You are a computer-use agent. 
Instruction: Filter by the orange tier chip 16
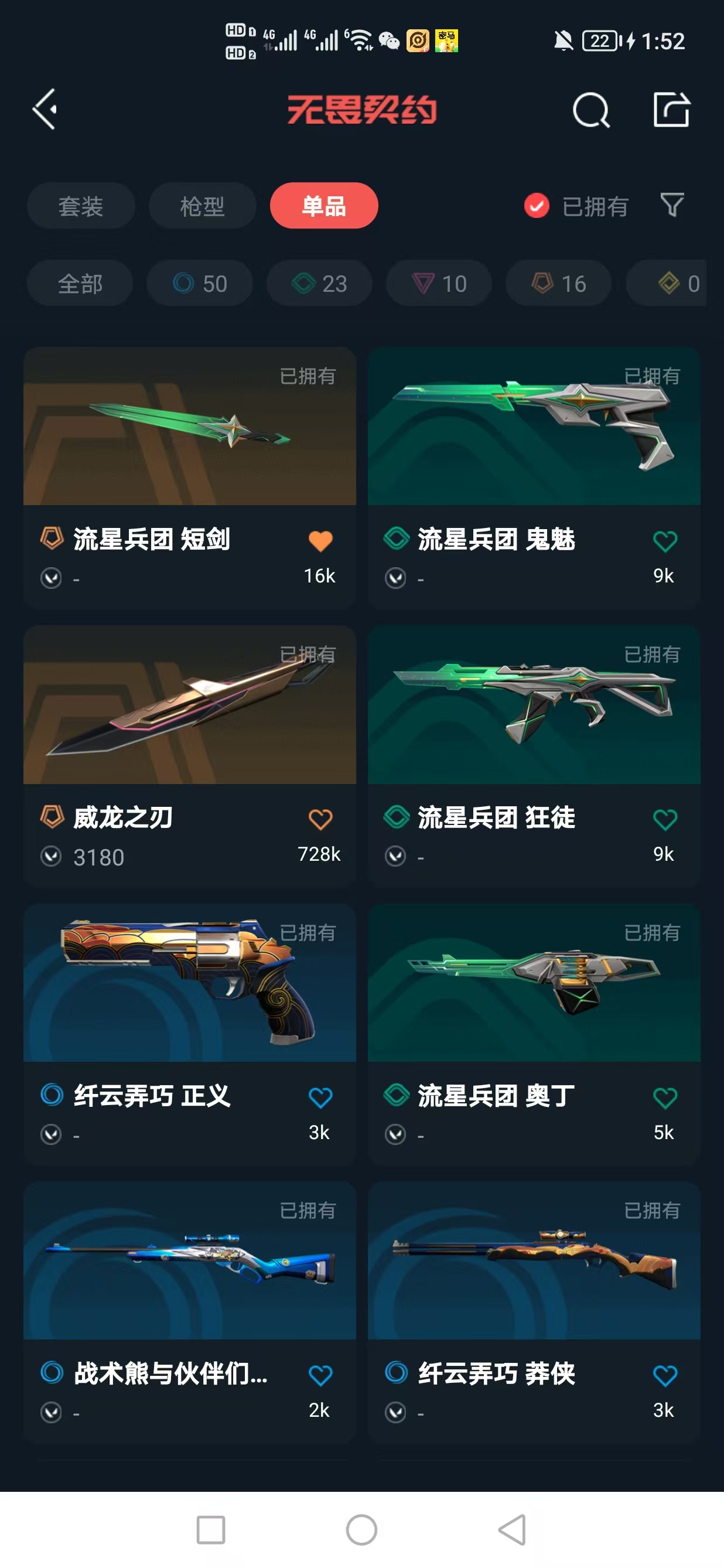[558, 284]
